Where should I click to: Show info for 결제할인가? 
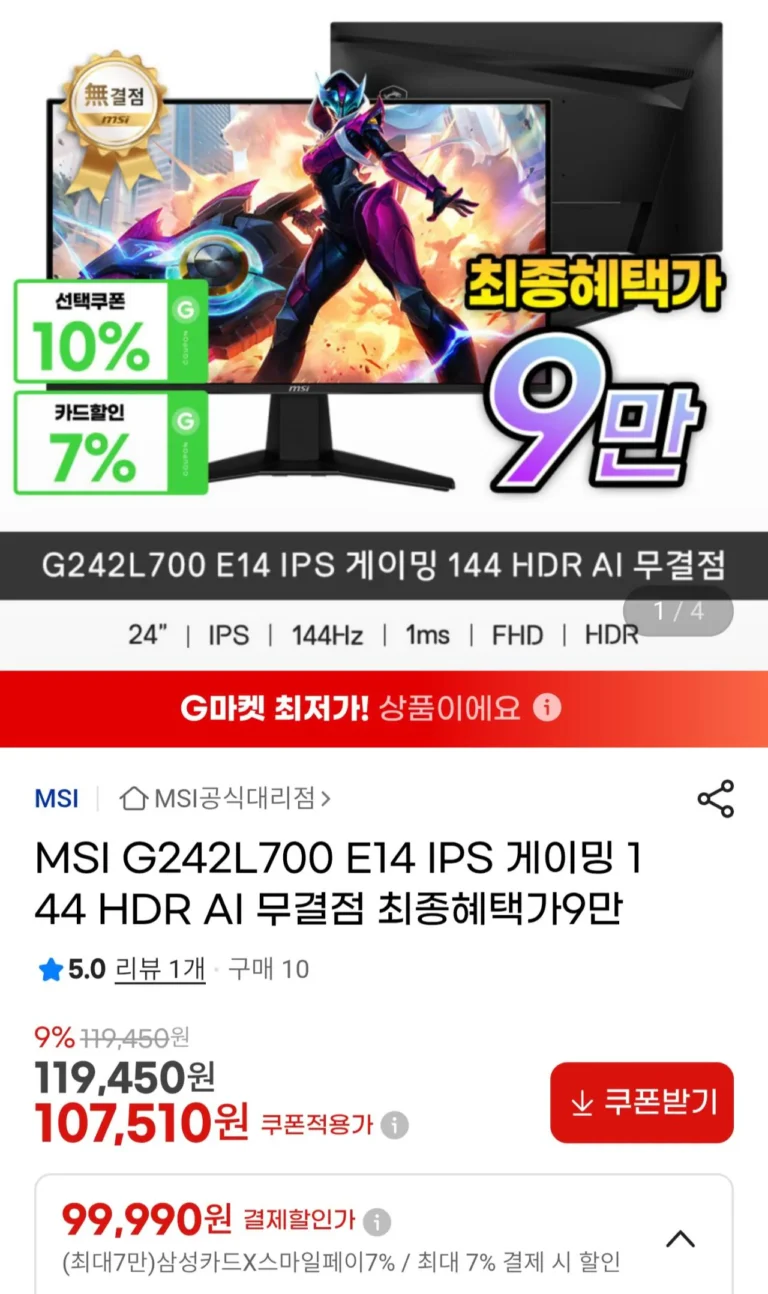(377, 1221)
